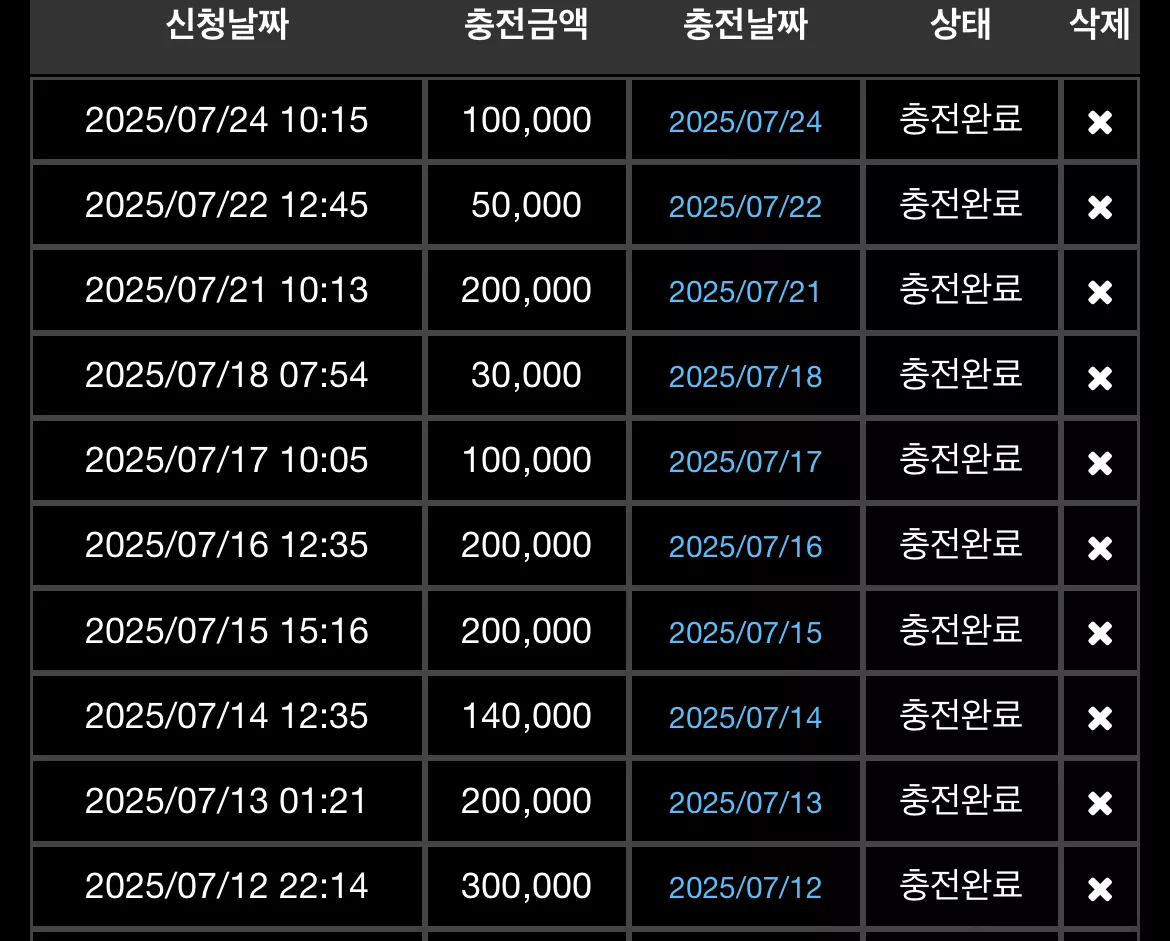Image resolution: width=1170 pixels, height=941 pixels.
Task: Delete the 2025/07/16 12:35 charge record
Action: (1100, 548)
